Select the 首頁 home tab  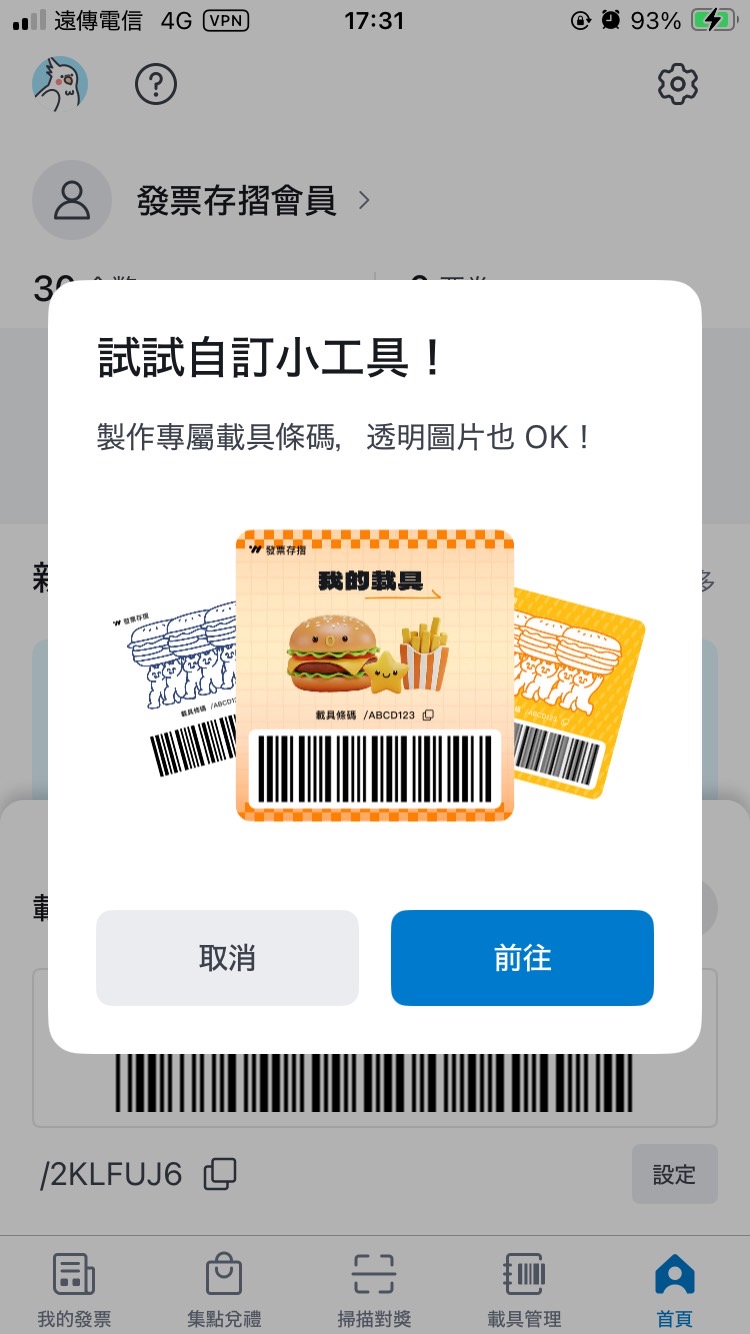pyautogui.click(x=674, y=1288)
